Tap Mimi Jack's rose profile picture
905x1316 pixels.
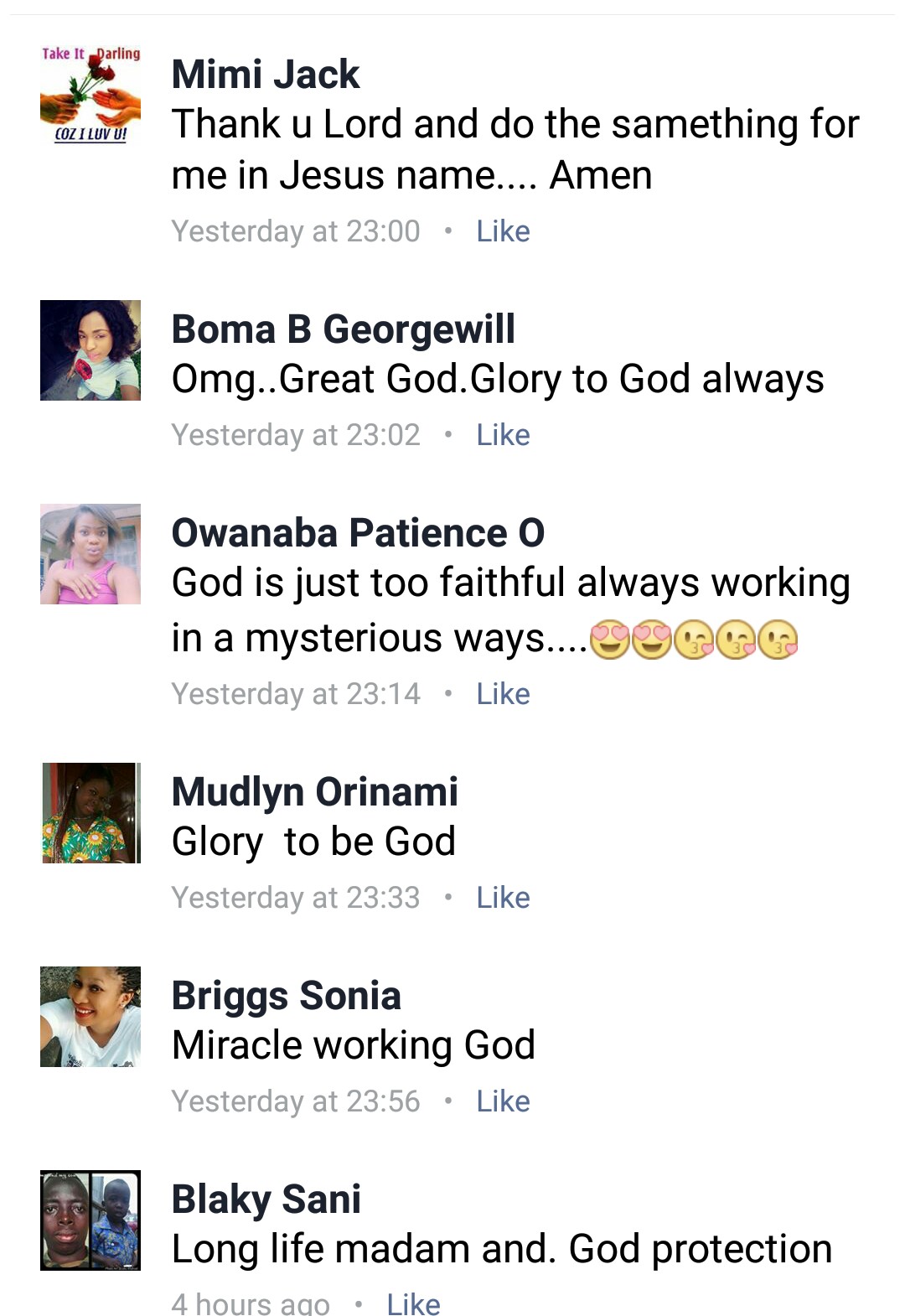tap(90, 95)
